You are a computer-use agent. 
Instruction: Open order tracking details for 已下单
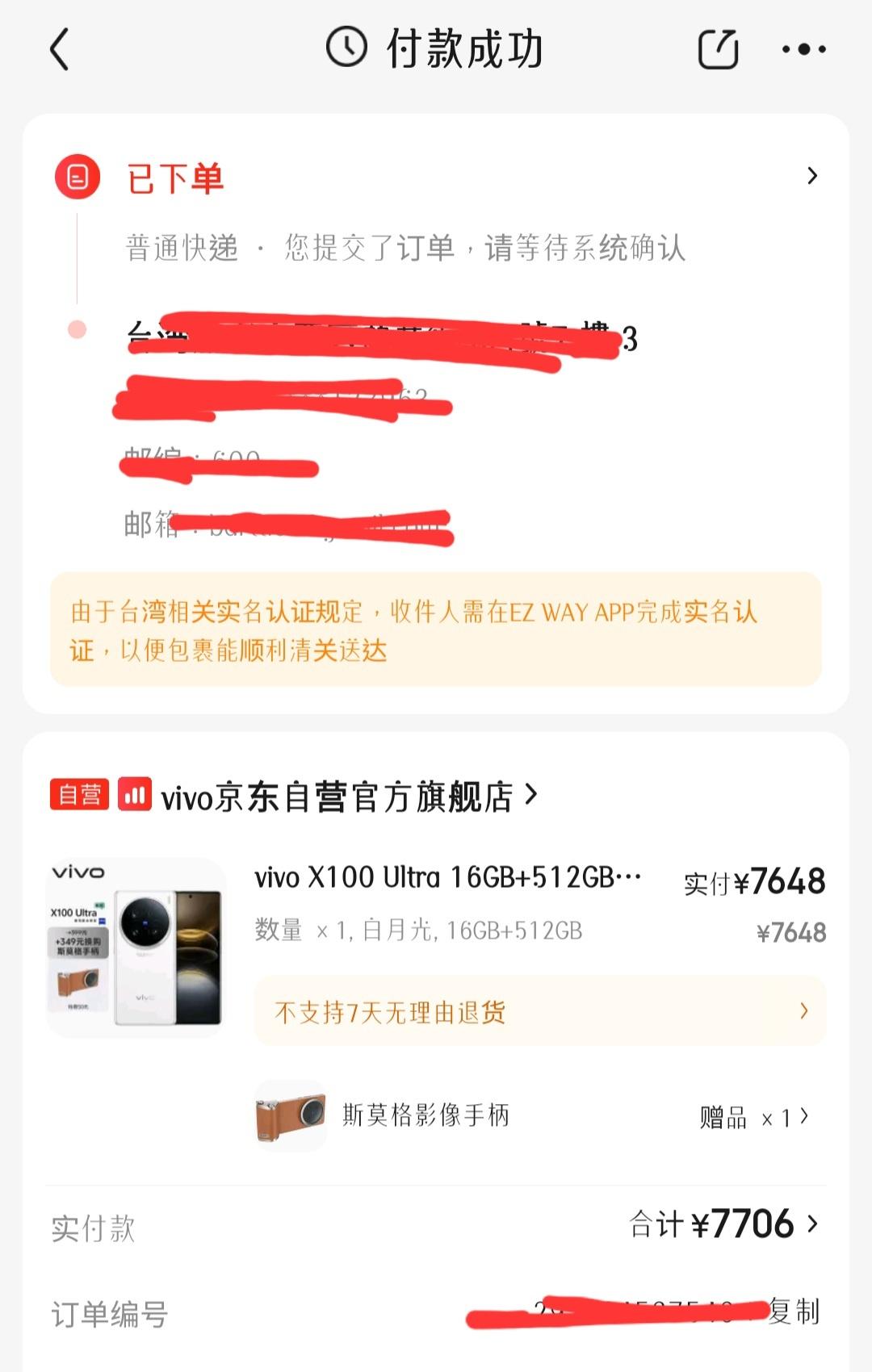click(811, 176)
